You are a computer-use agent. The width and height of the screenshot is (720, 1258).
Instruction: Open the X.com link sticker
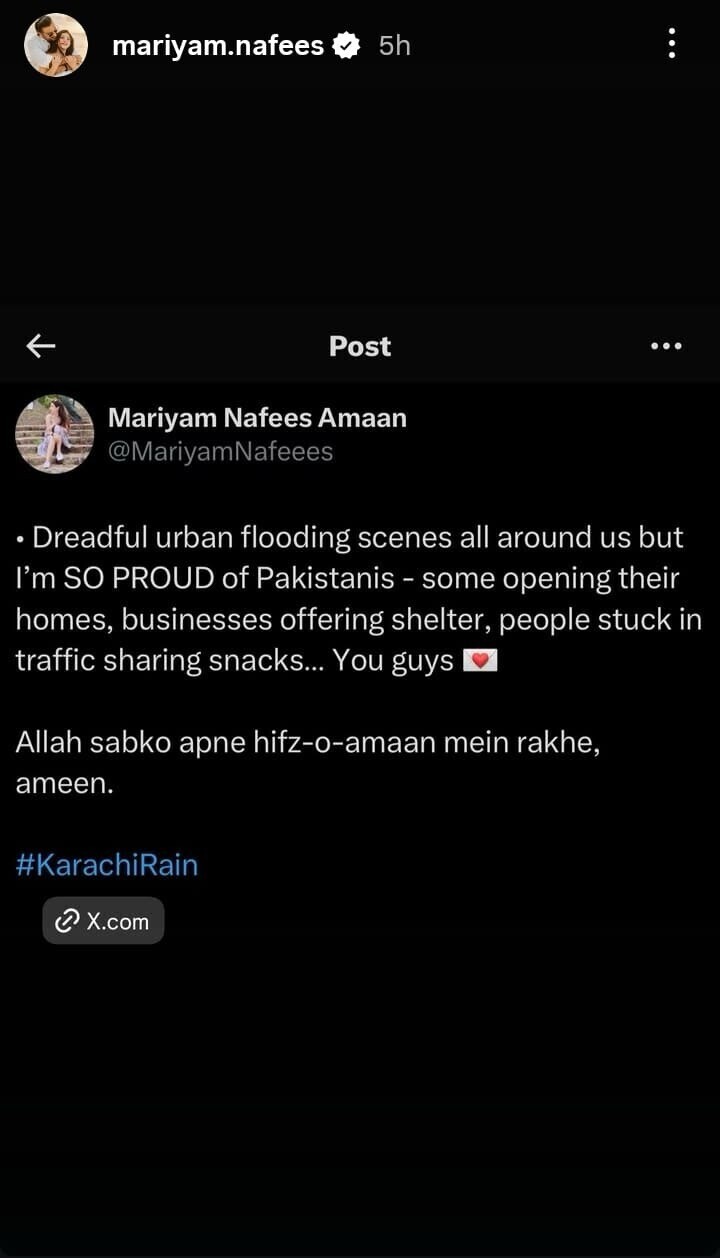click(x=103, y=921)
